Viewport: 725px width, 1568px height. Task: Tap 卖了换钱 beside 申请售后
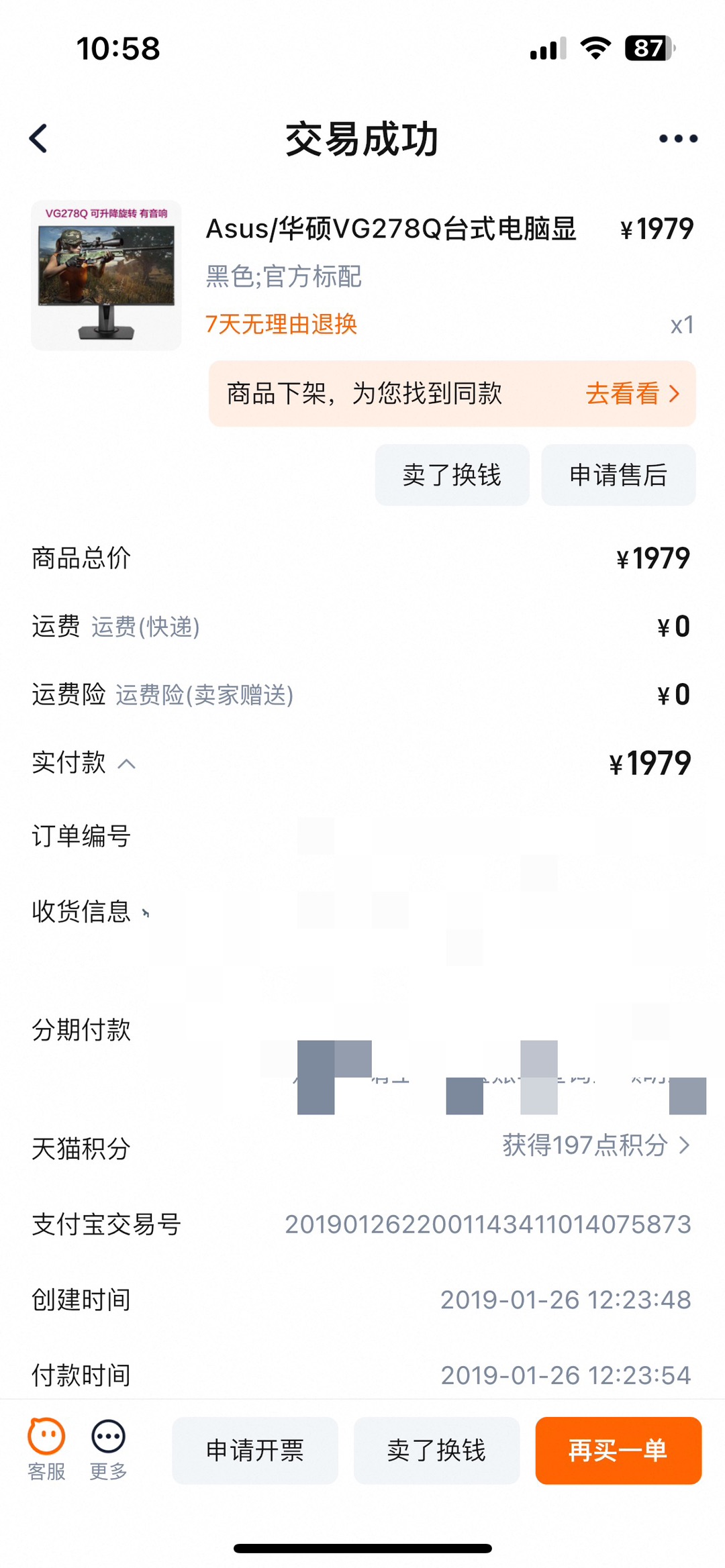(x=452, y=475)
